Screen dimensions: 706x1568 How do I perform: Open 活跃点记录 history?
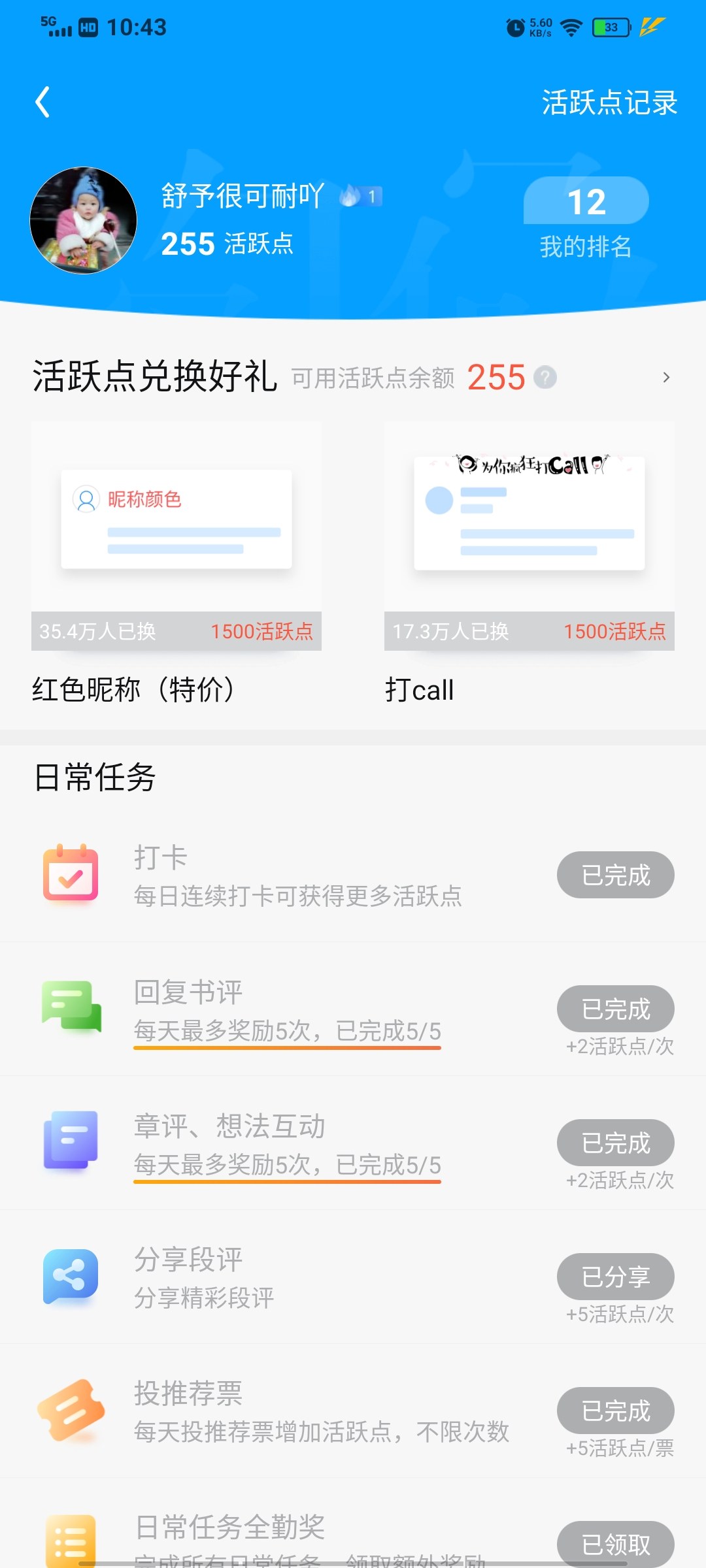[x=609, y=103]
